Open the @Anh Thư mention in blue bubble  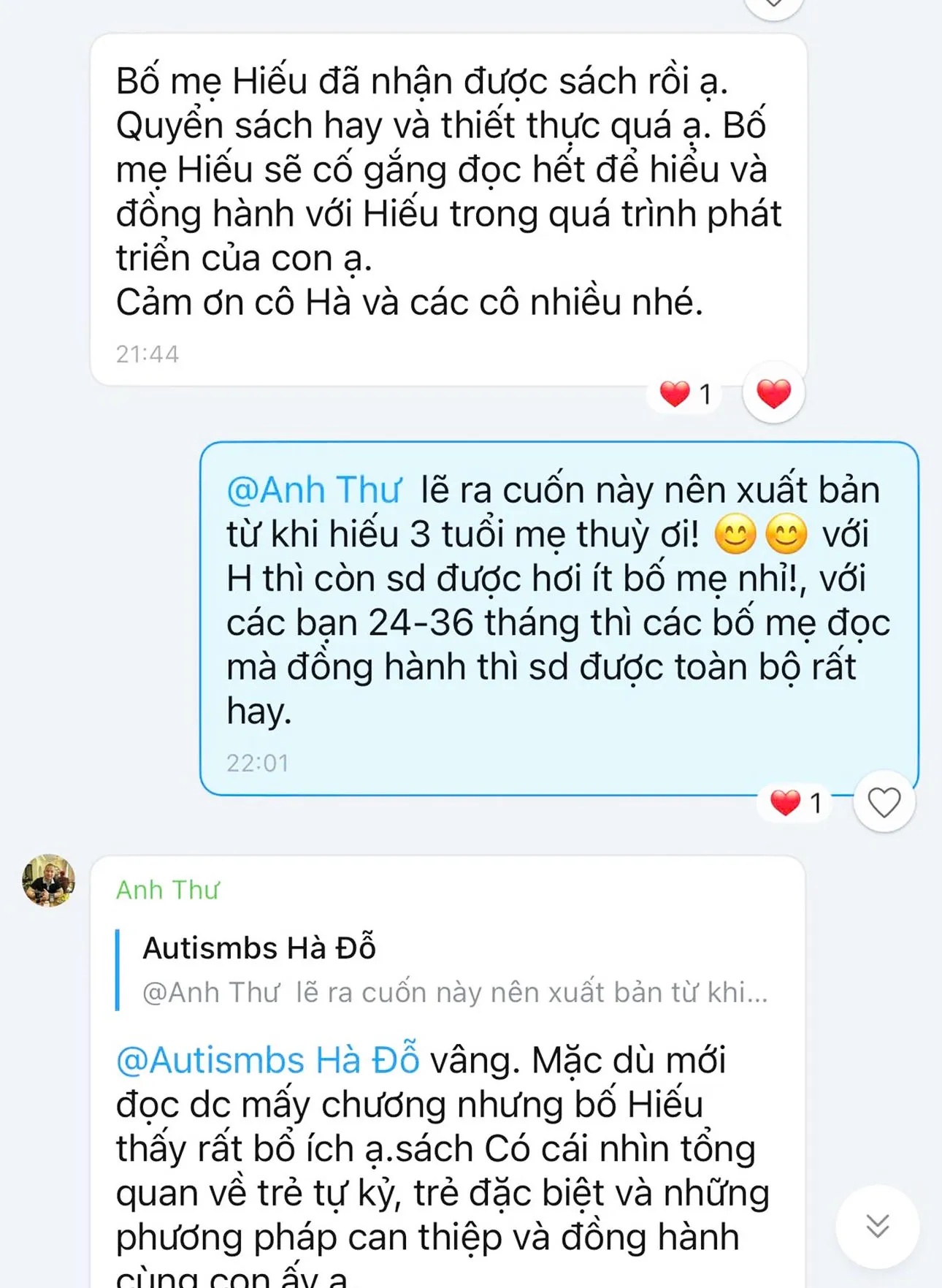pyautogui.click(x=313, y=489)
